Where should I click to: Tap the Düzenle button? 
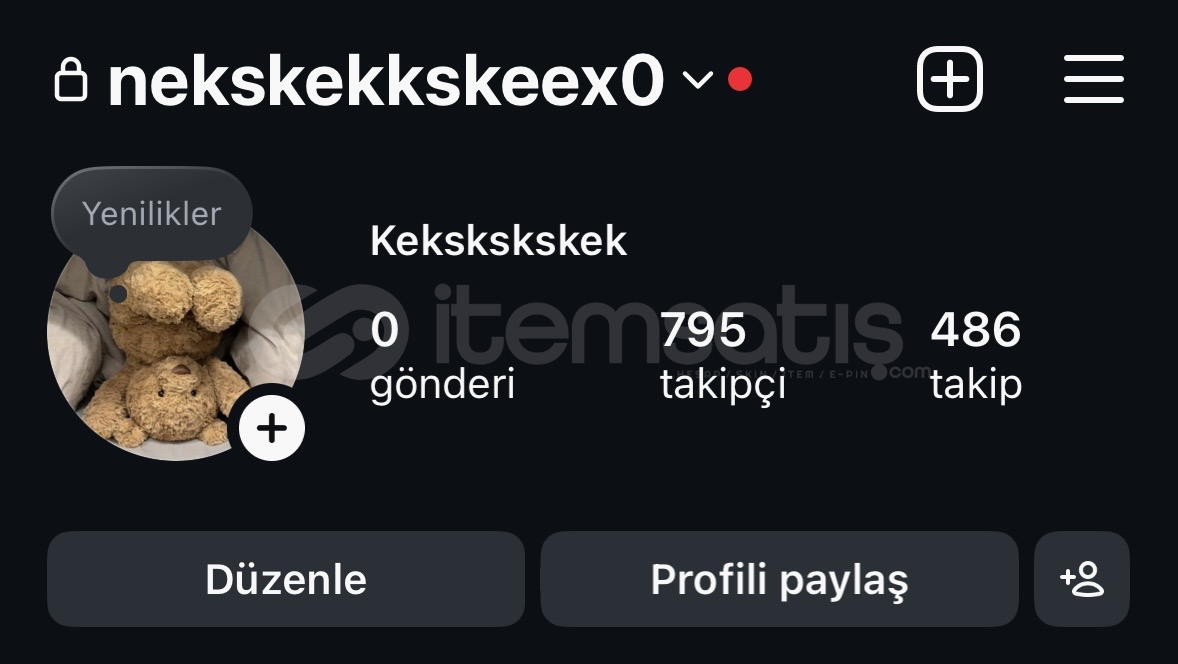(x=286, y=579)
